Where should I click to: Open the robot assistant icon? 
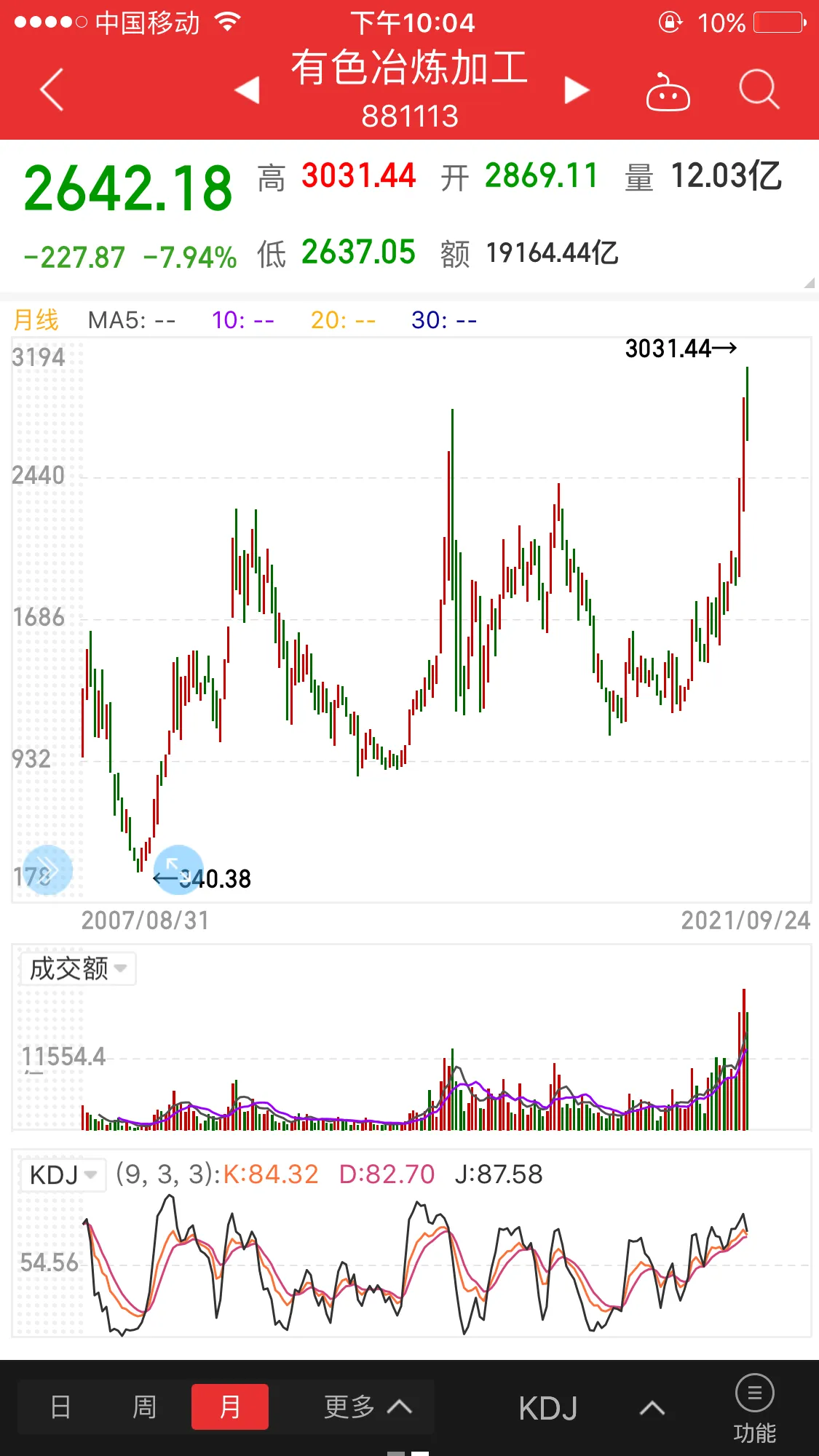[668, 91]
